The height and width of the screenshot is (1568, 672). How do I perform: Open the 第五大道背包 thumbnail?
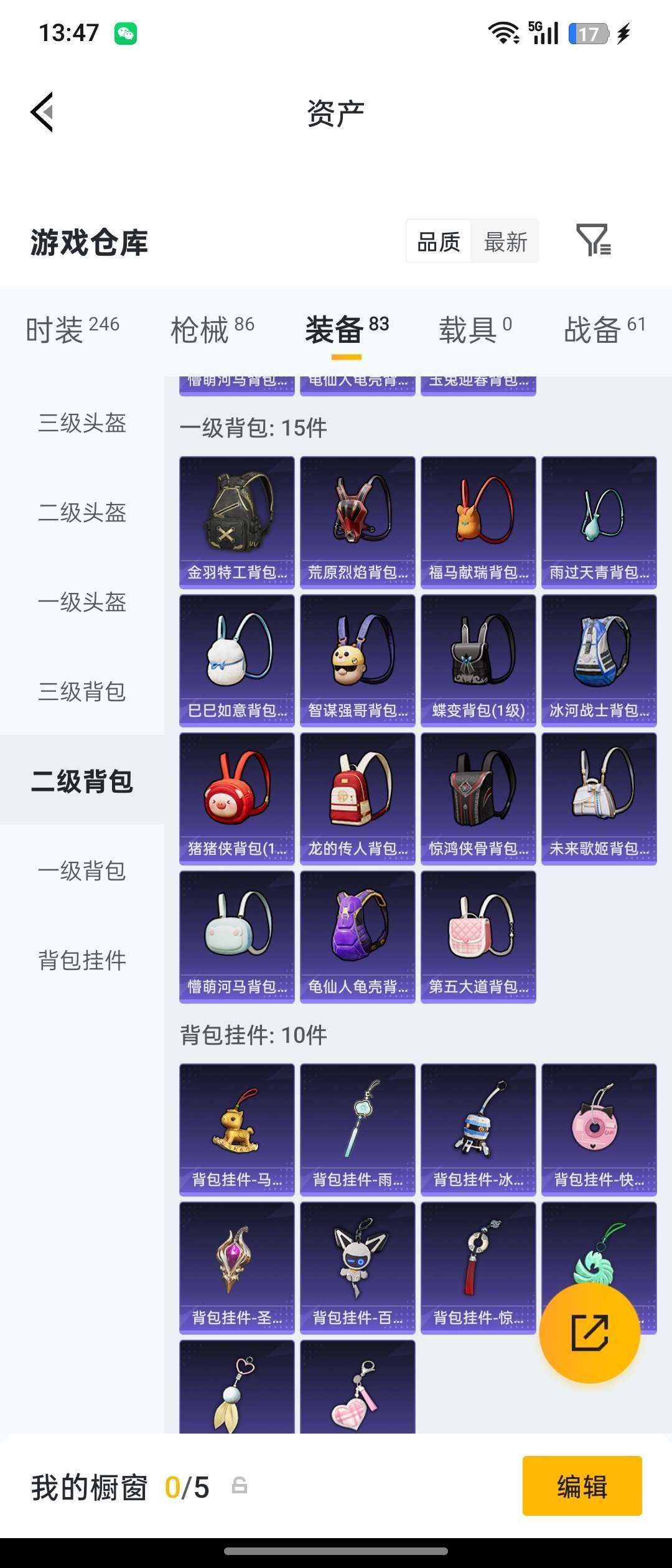pos(478,936)
